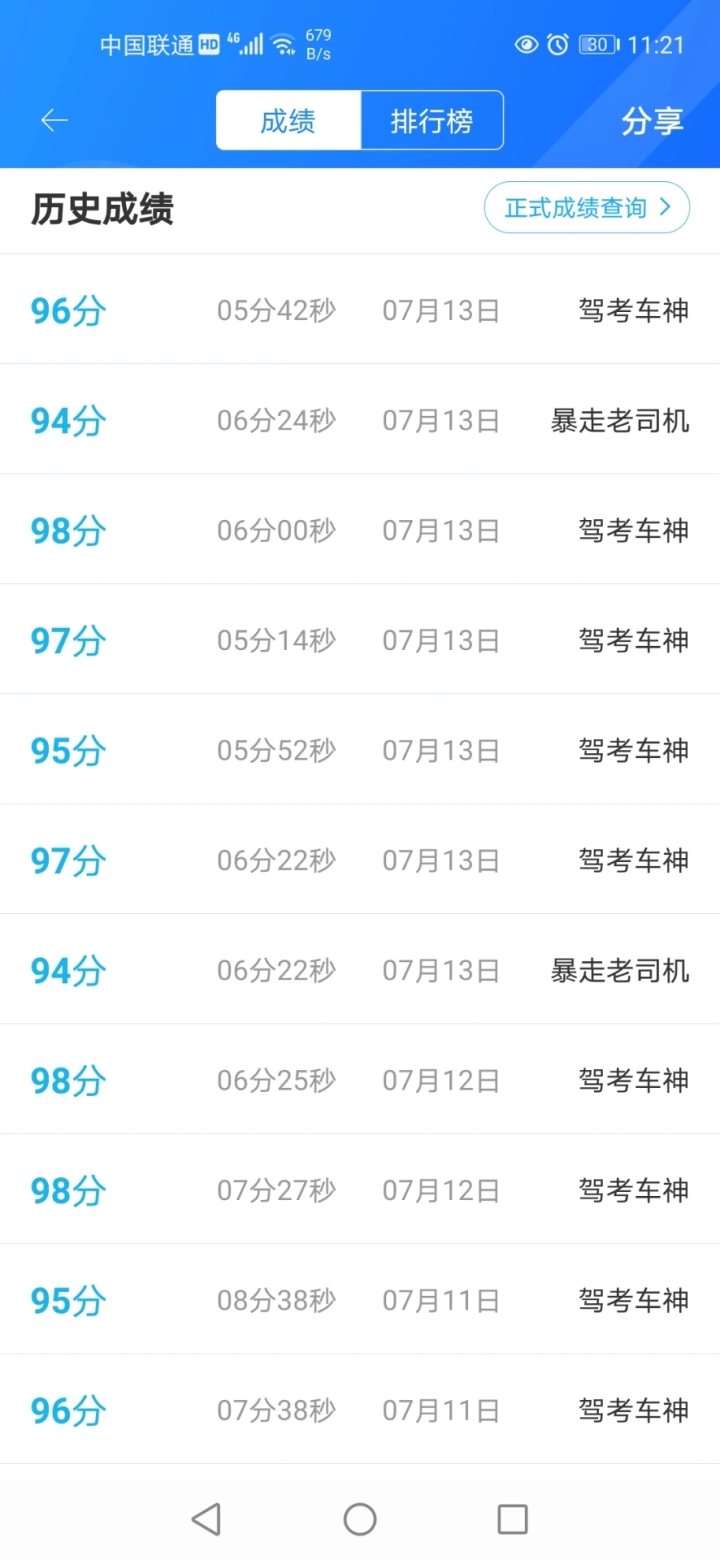The image size is (720, 1560).
Task: Open 正式成绩查询
Action: tap(587, 208)
